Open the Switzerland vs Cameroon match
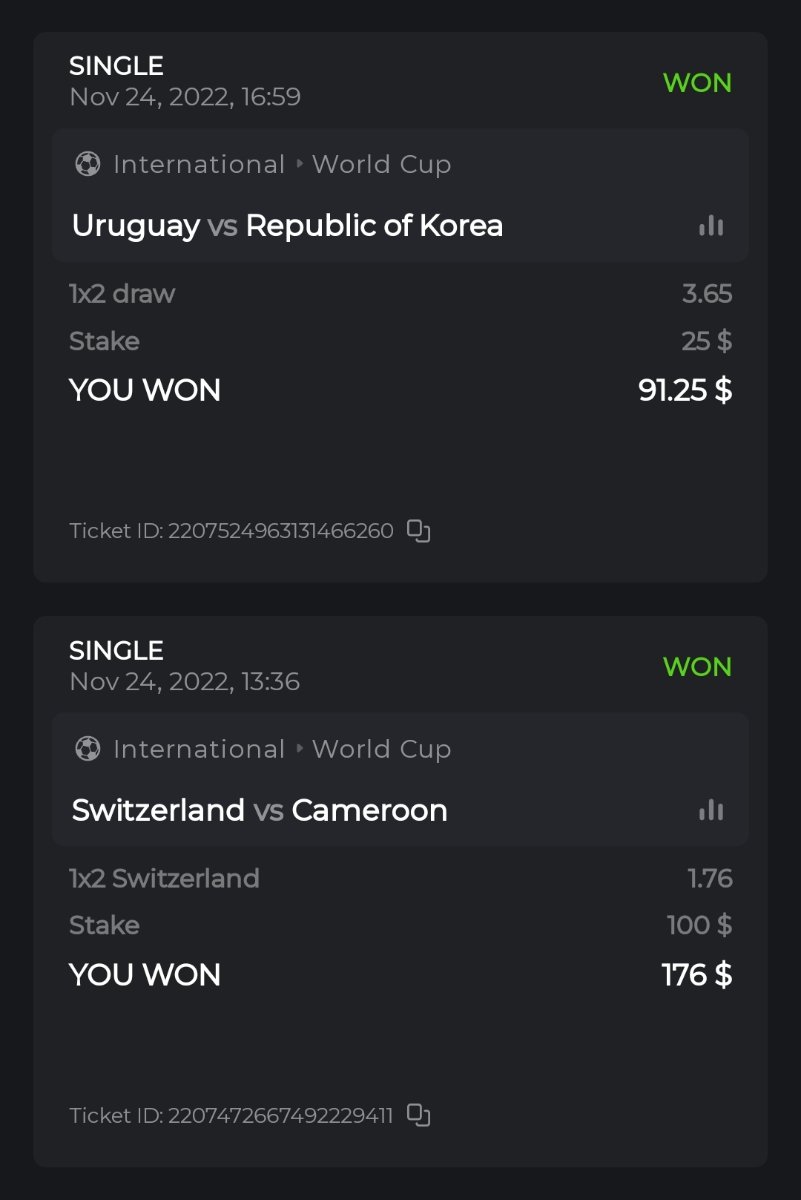The width and height of the screenshot is (801, 1200). pos(259,810)
